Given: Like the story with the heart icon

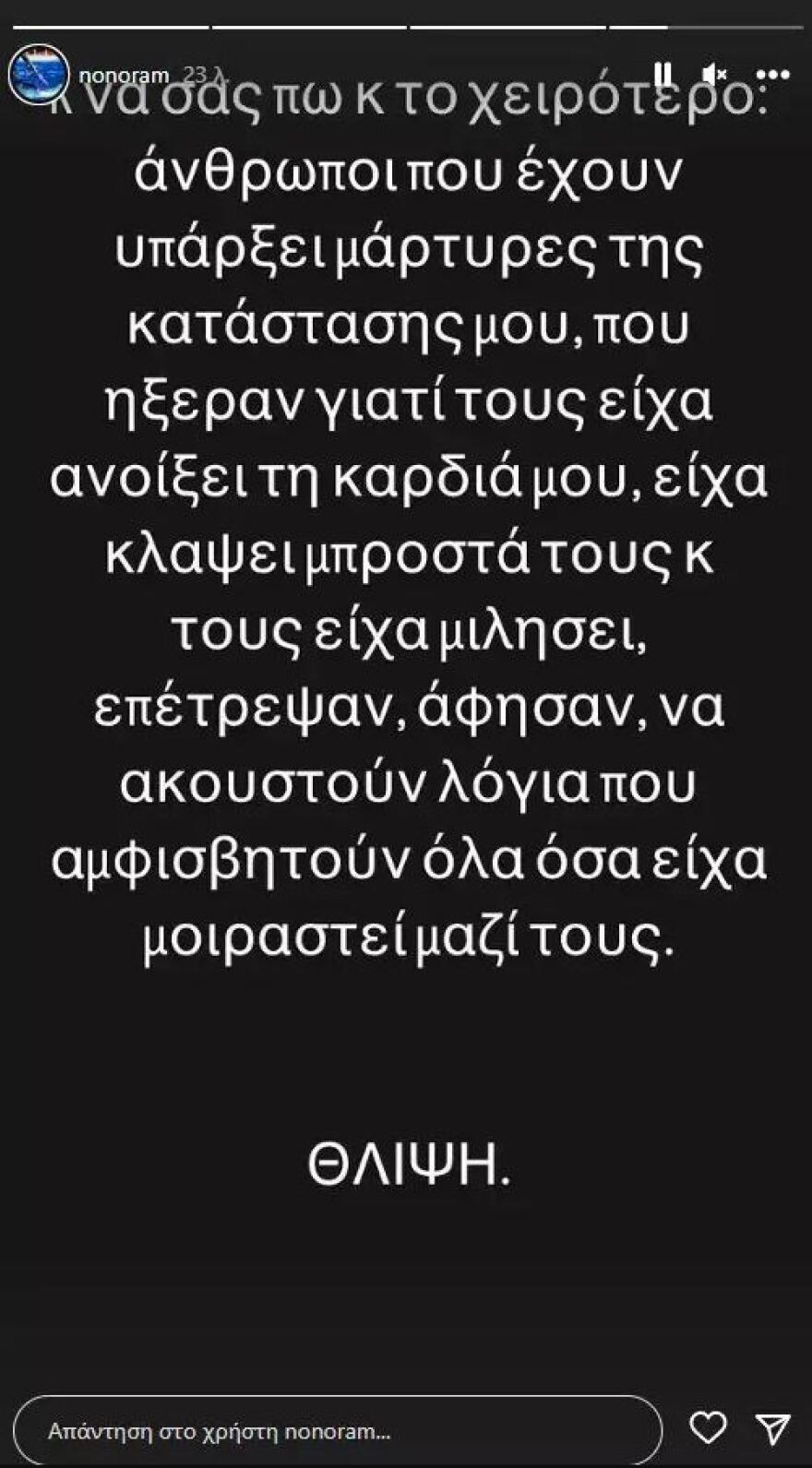Looking at the screenshot, I should point(709,1427).
